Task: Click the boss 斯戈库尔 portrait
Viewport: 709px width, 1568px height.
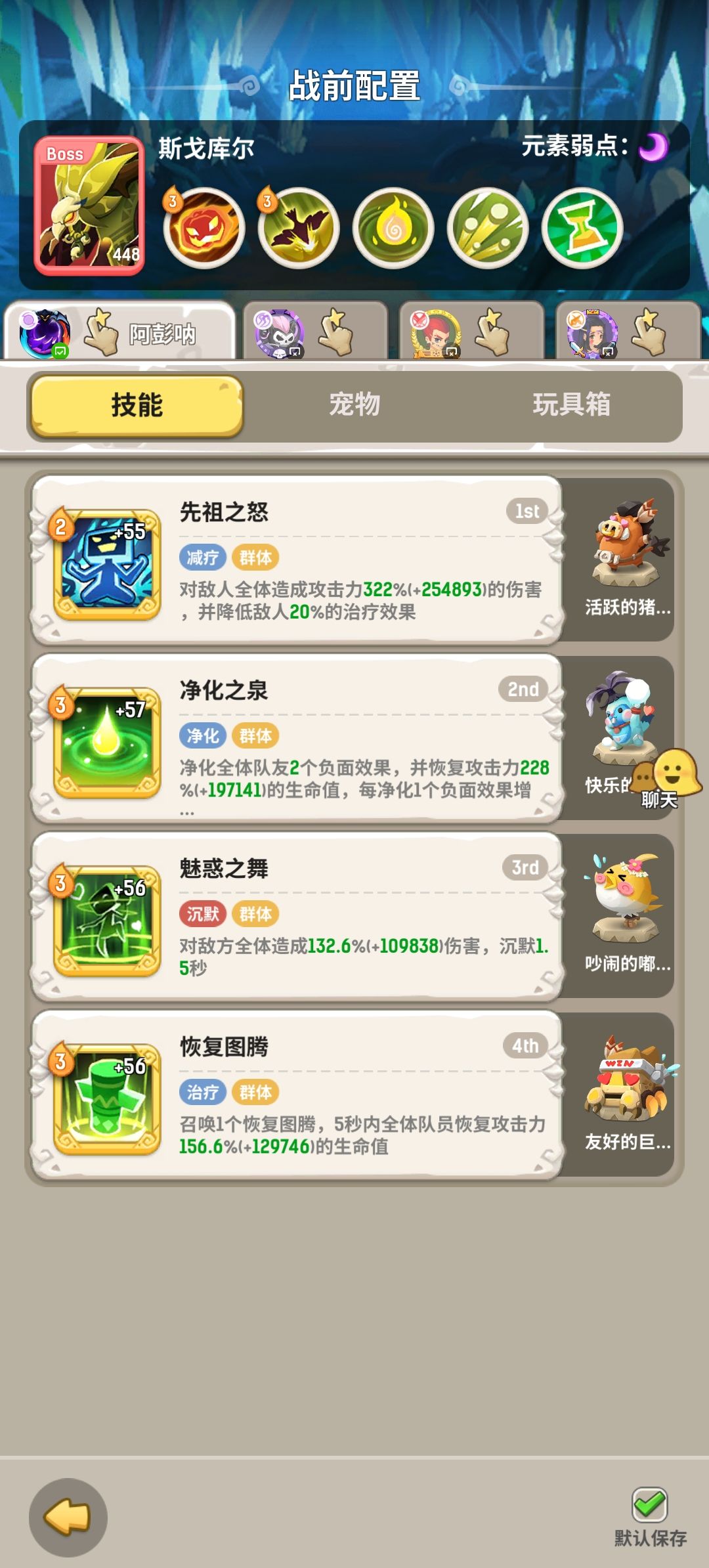Action: pos(89,200)
